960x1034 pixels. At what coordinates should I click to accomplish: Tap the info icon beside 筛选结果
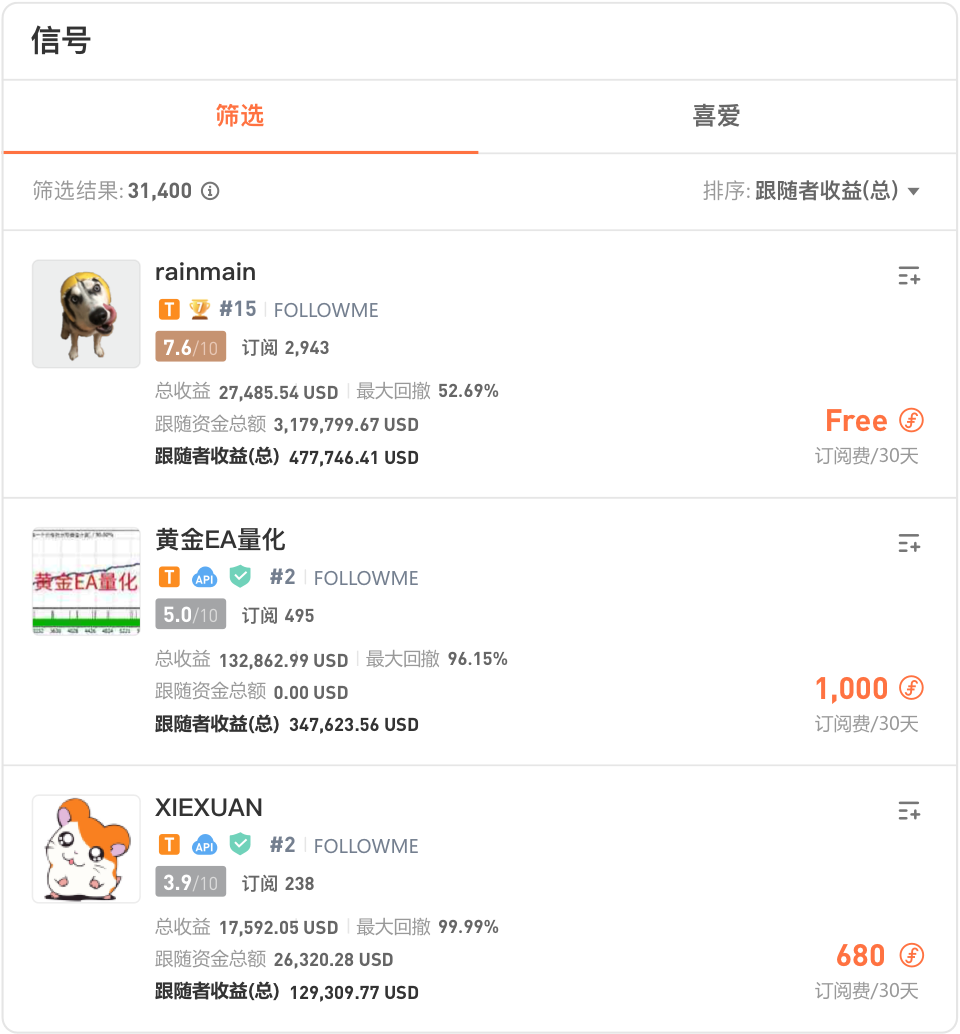click(210, 191)
